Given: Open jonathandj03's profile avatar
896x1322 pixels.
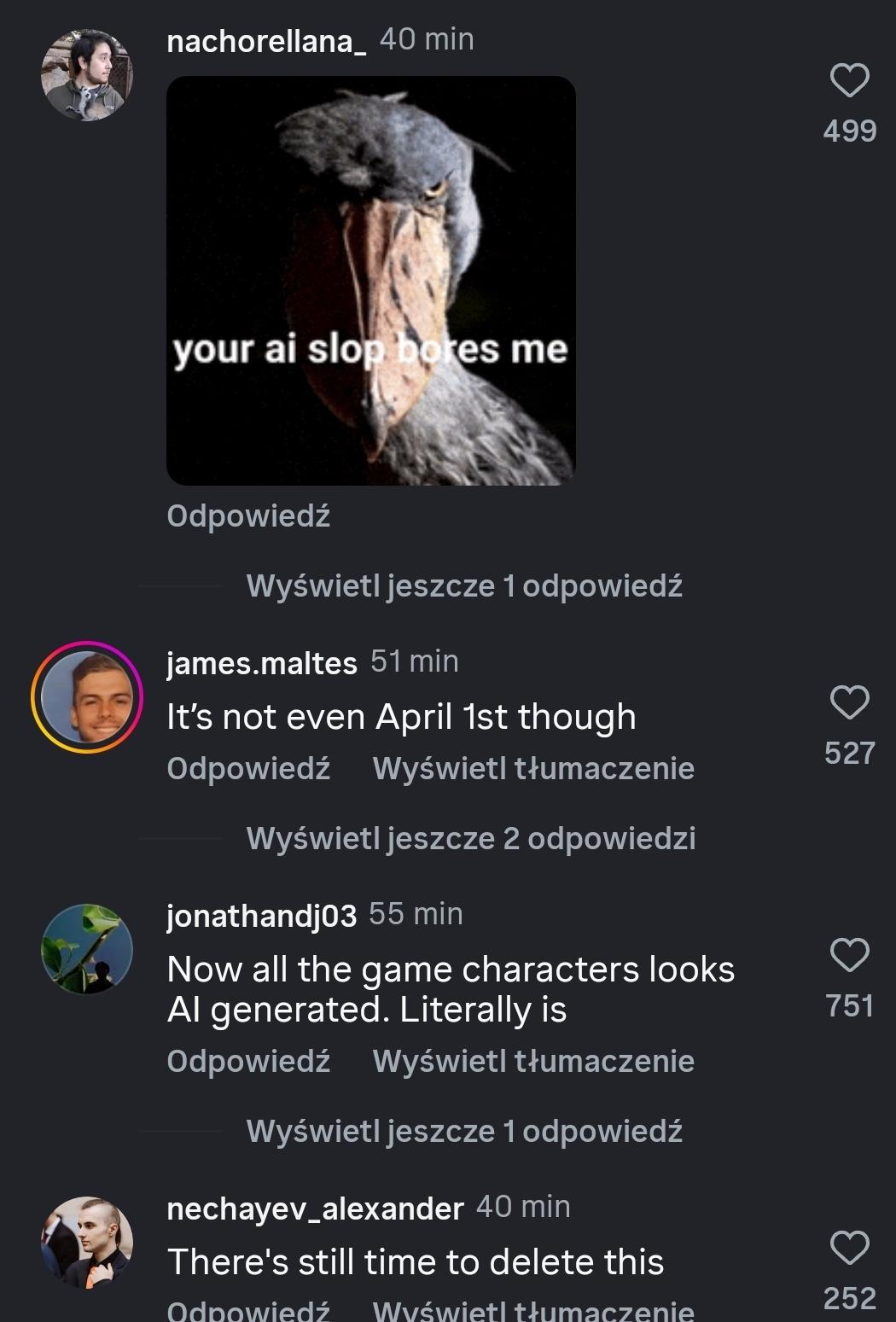Looking at the screenshot, I should 87,949.
